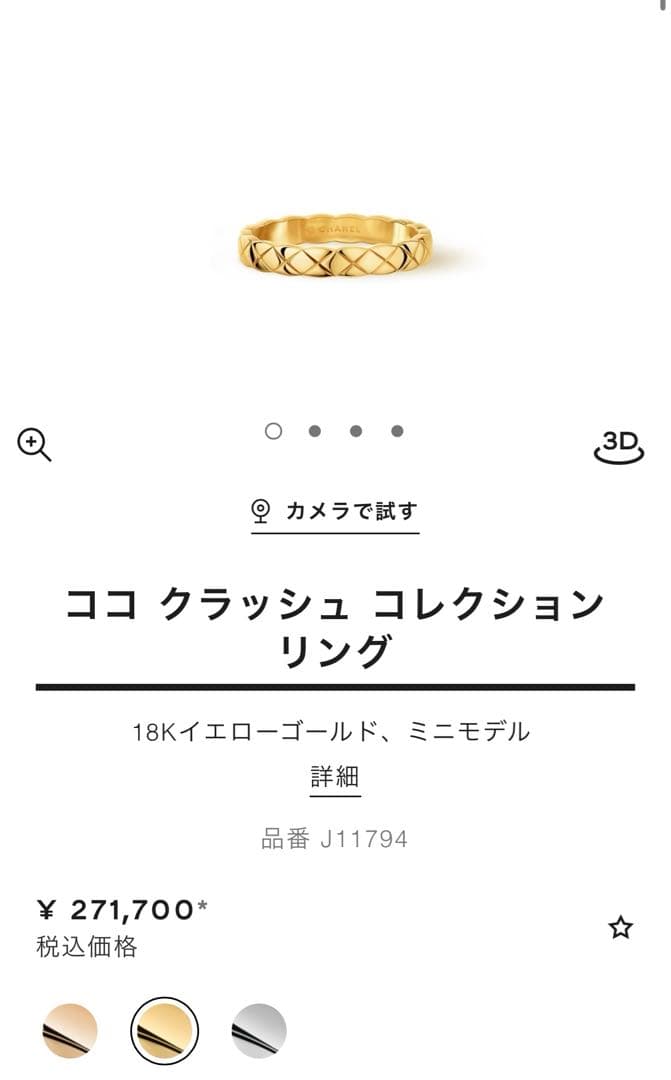Choose the yellow gold color swatch

[x=165, y=1031]
